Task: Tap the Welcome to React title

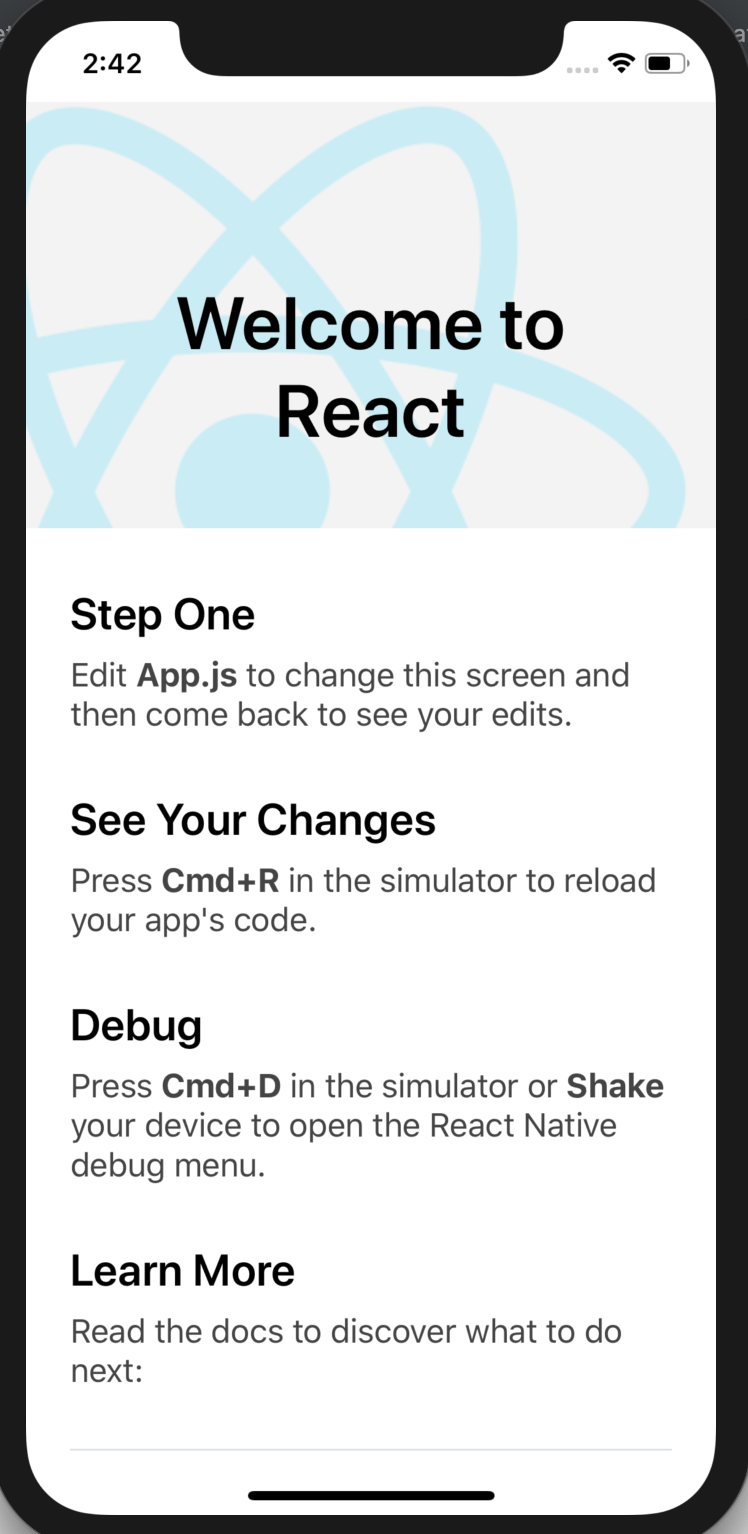Action: (x=371, y=365)
